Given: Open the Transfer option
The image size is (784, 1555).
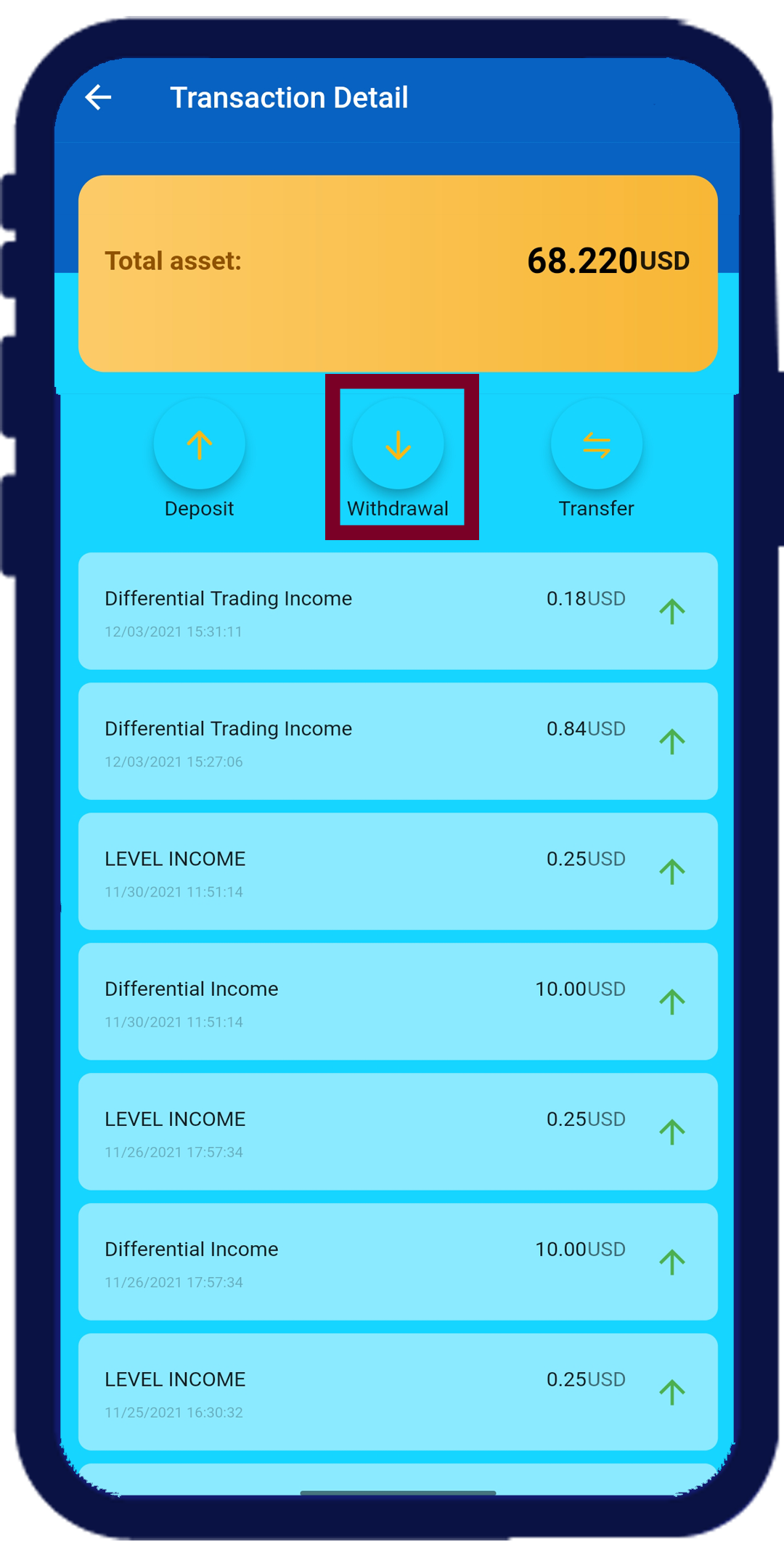Looking at the screenshot, I should (596, 444).
